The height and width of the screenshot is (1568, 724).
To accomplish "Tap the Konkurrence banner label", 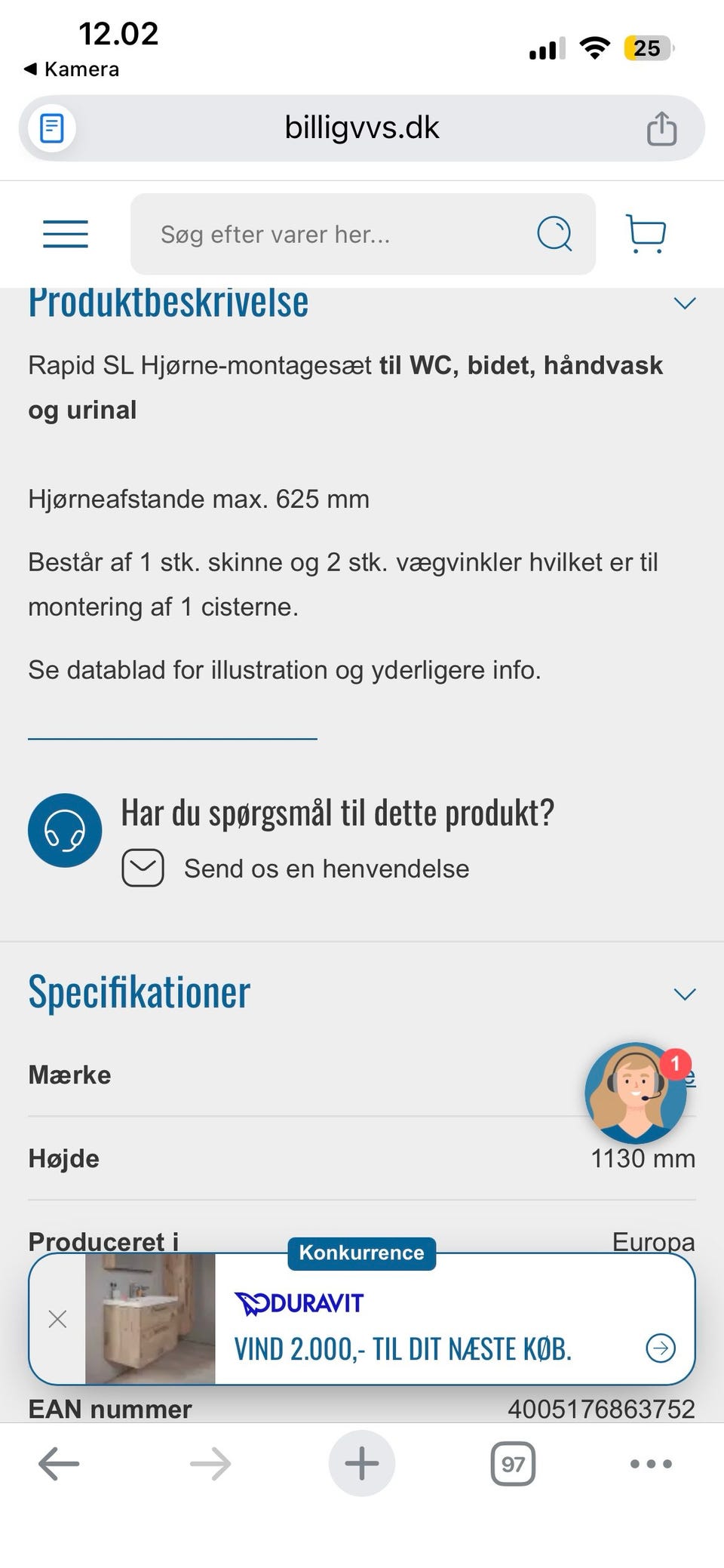I will (361, 1253).
